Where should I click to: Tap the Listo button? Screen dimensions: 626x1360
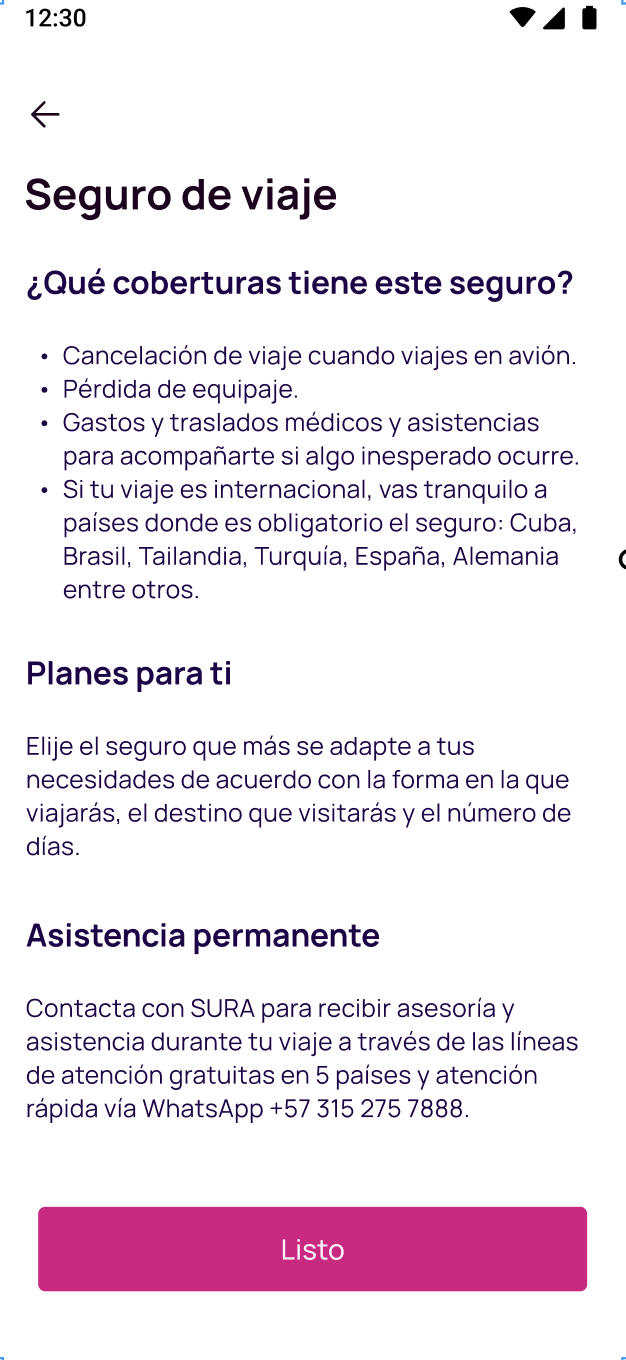(312, 1249)
